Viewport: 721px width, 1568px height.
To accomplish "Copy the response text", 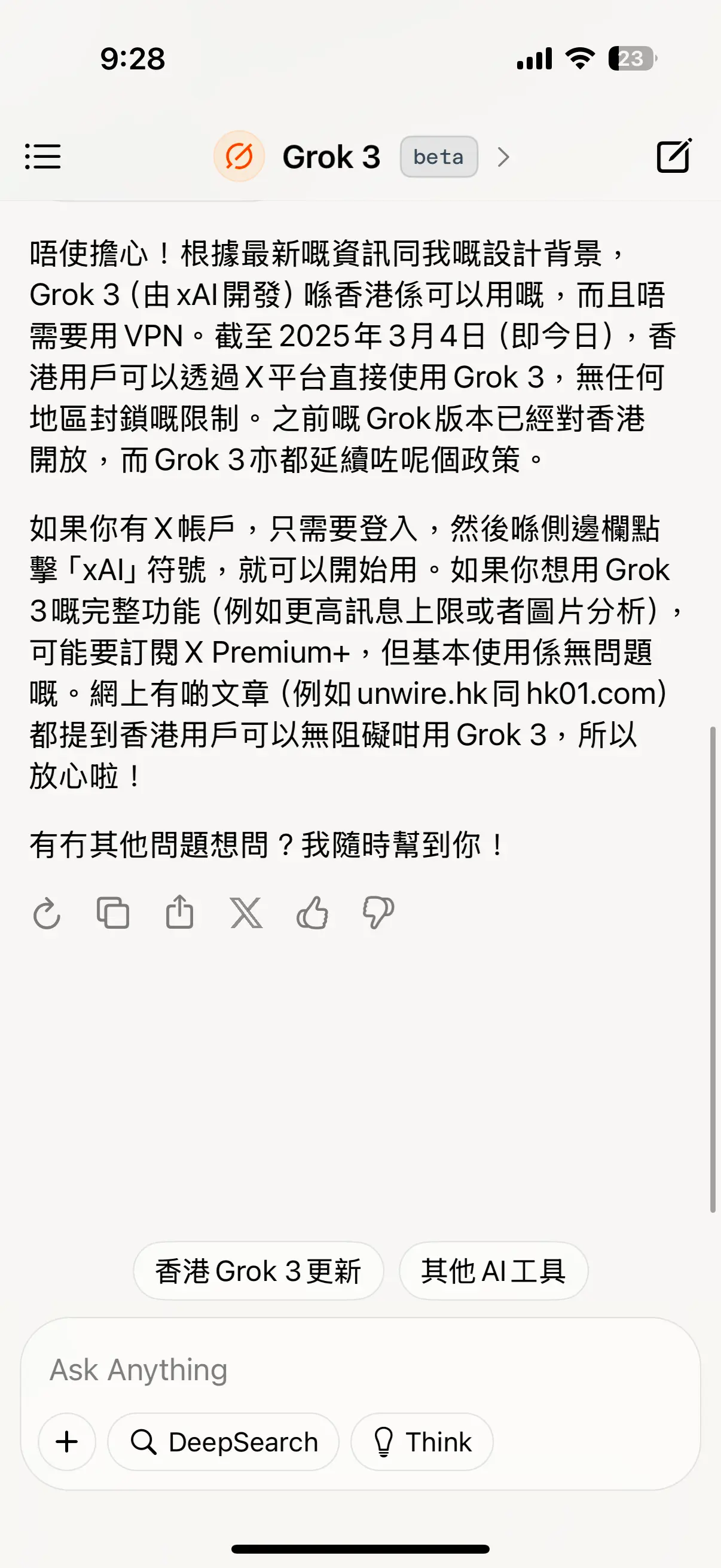I will 113,913.
